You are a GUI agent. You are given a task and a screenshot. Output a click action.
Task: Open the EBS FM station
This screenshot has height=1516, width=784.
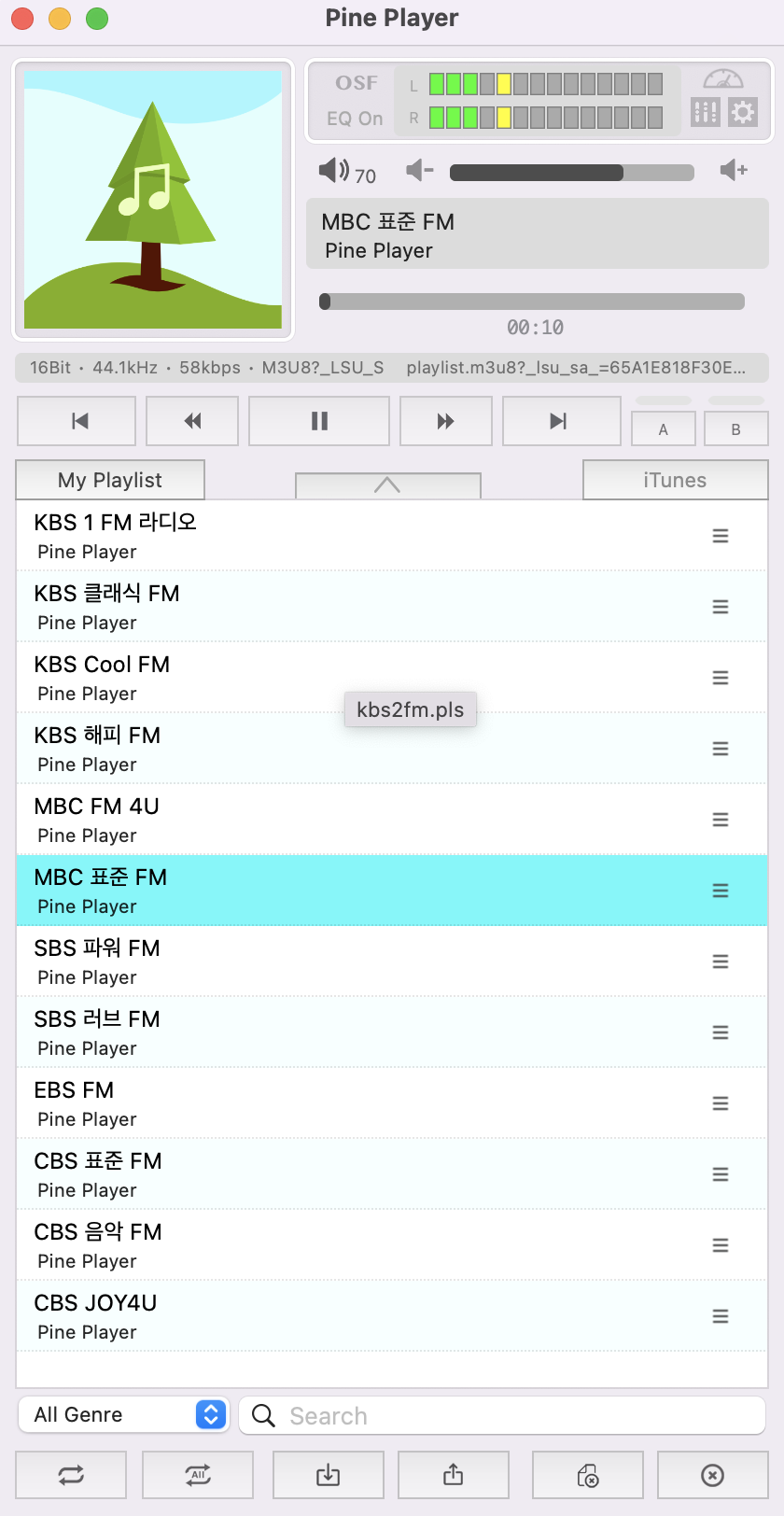pyautogui.click(x=75, y=1102)
